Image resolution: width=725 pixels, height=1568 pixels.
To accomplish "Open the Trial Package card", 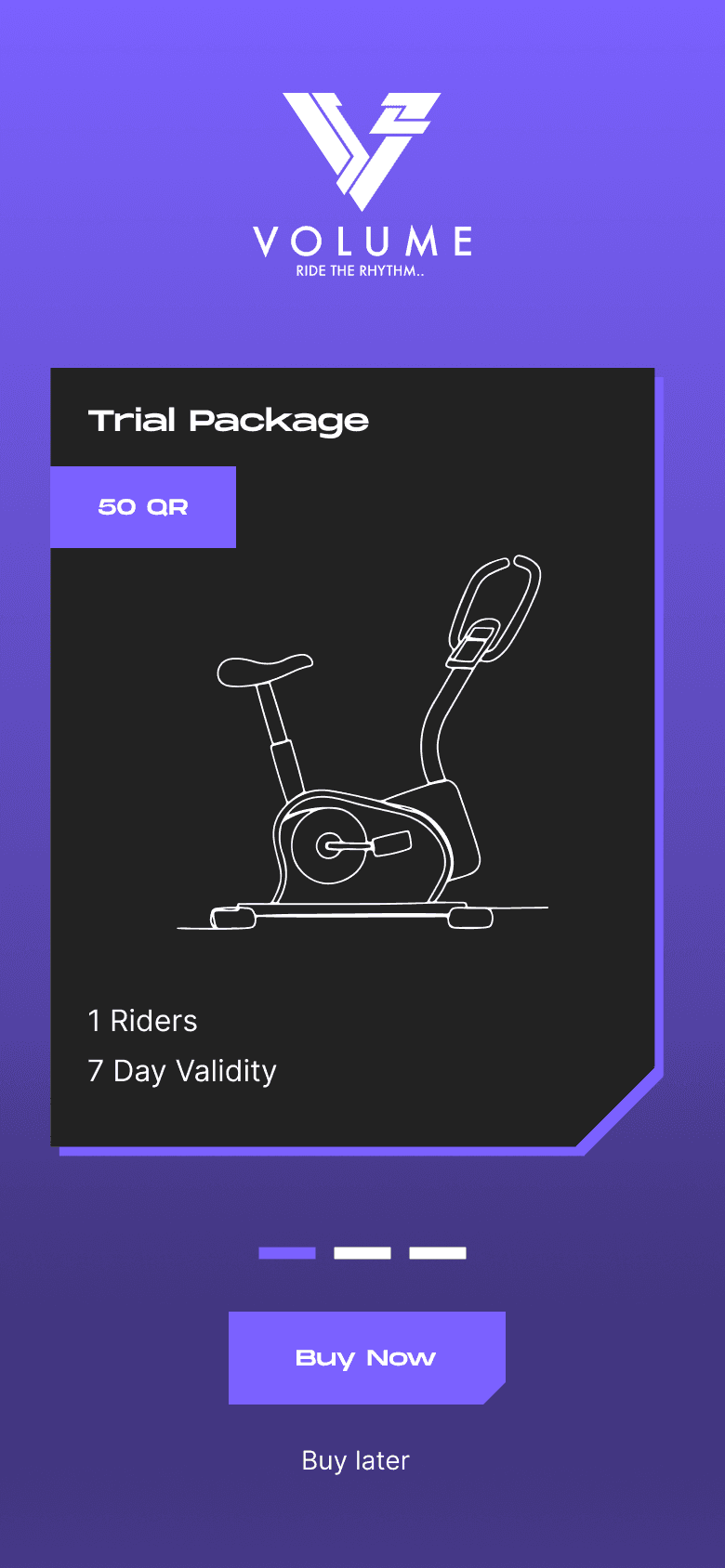I will pos(353,757).
